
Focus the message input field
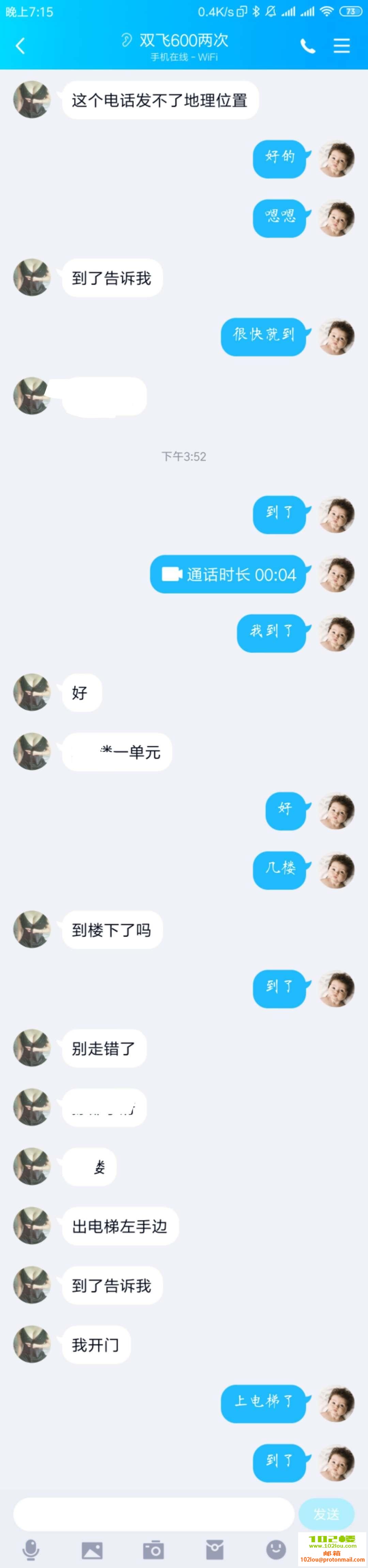(x=154, y=1514)
